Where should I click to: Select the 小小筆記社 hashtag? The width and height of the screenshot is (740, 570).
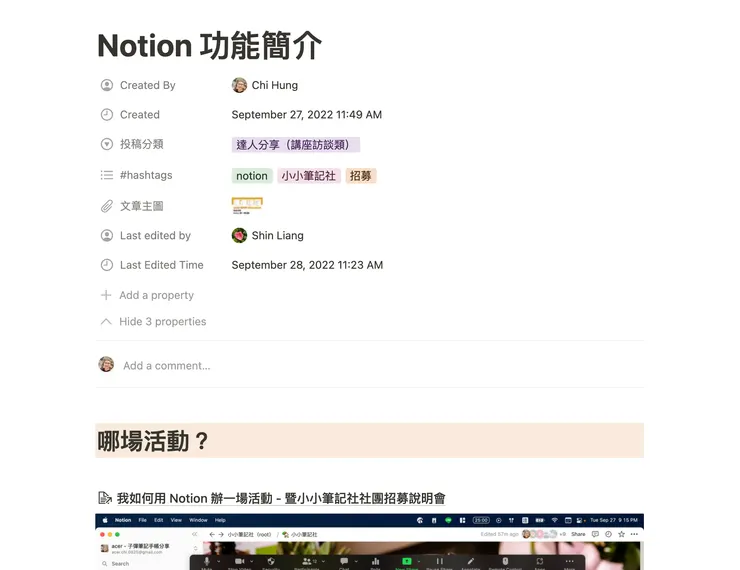point(309,176)
